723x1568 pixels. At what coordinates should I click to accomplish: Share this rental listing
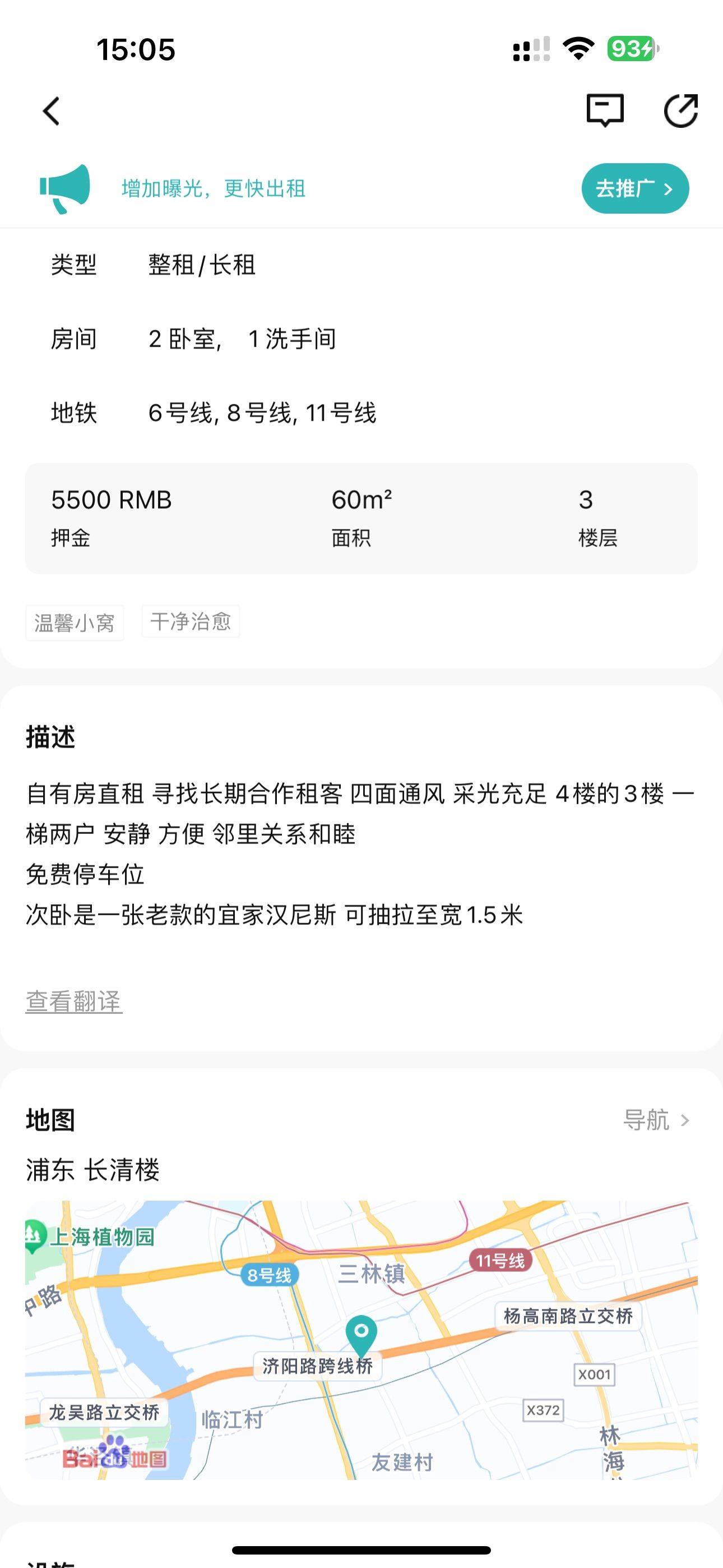680,111
